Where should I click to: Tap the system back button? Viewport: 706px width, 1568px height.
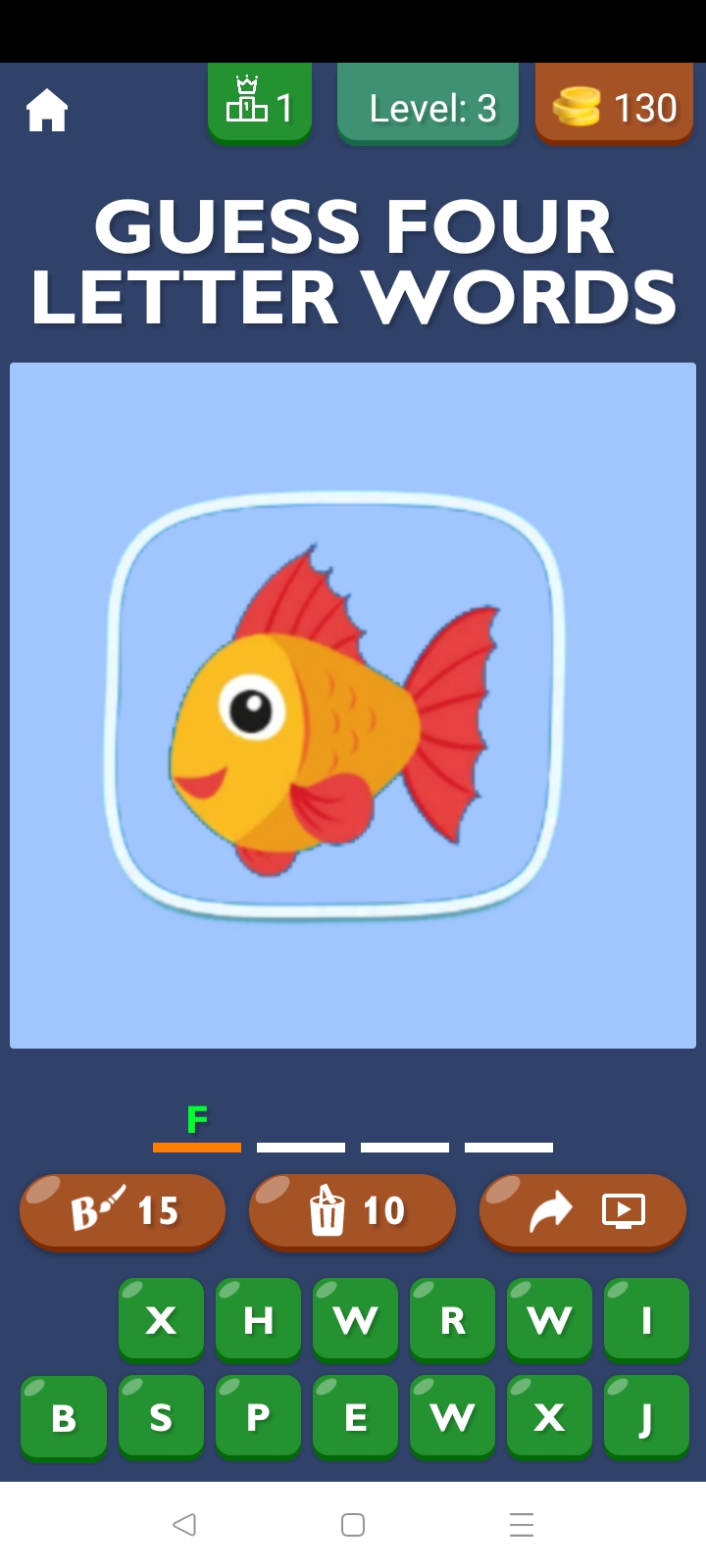tap(184, 1524)
